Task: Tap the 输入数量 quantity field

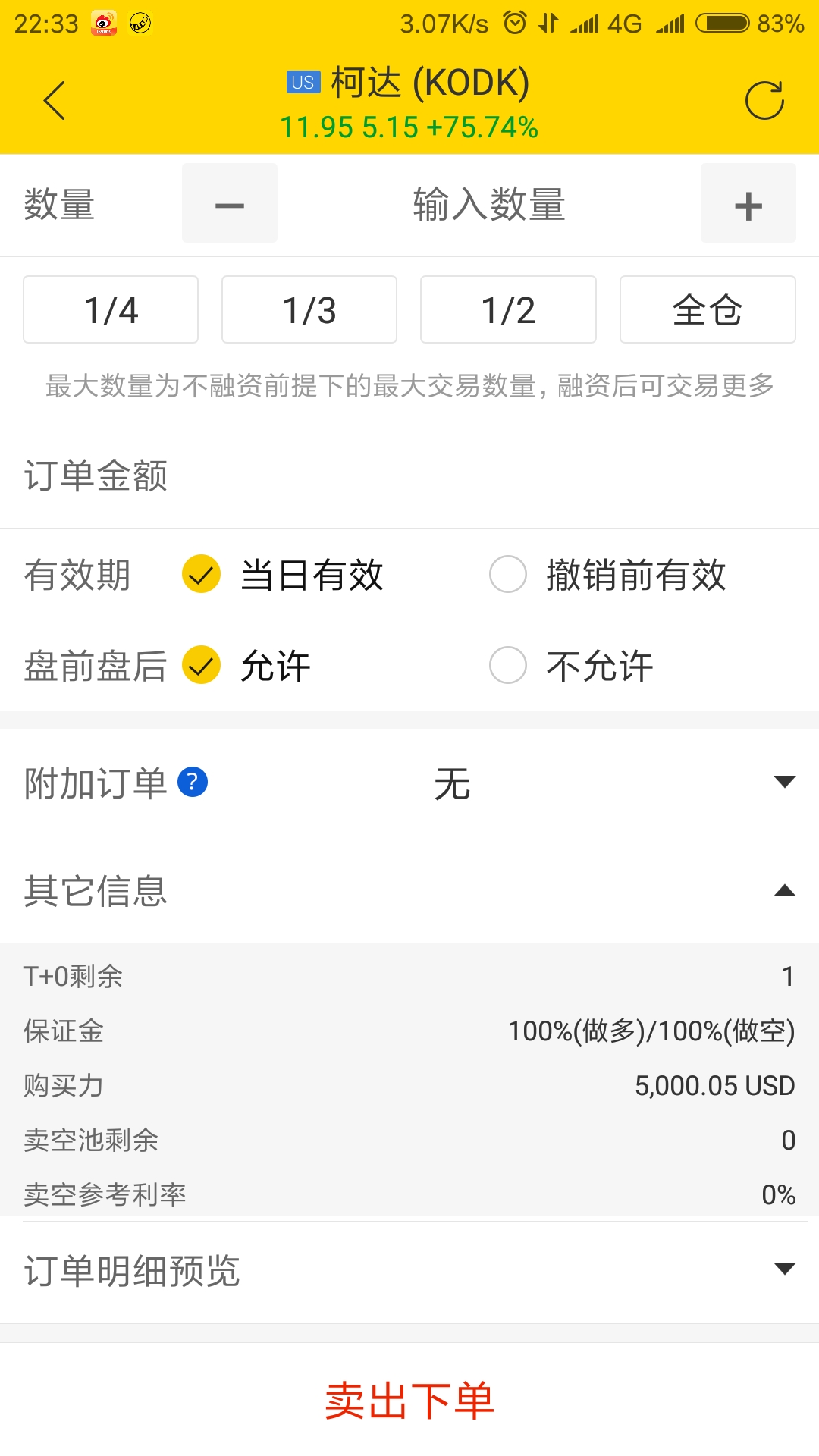Action: tap(489, 203)
